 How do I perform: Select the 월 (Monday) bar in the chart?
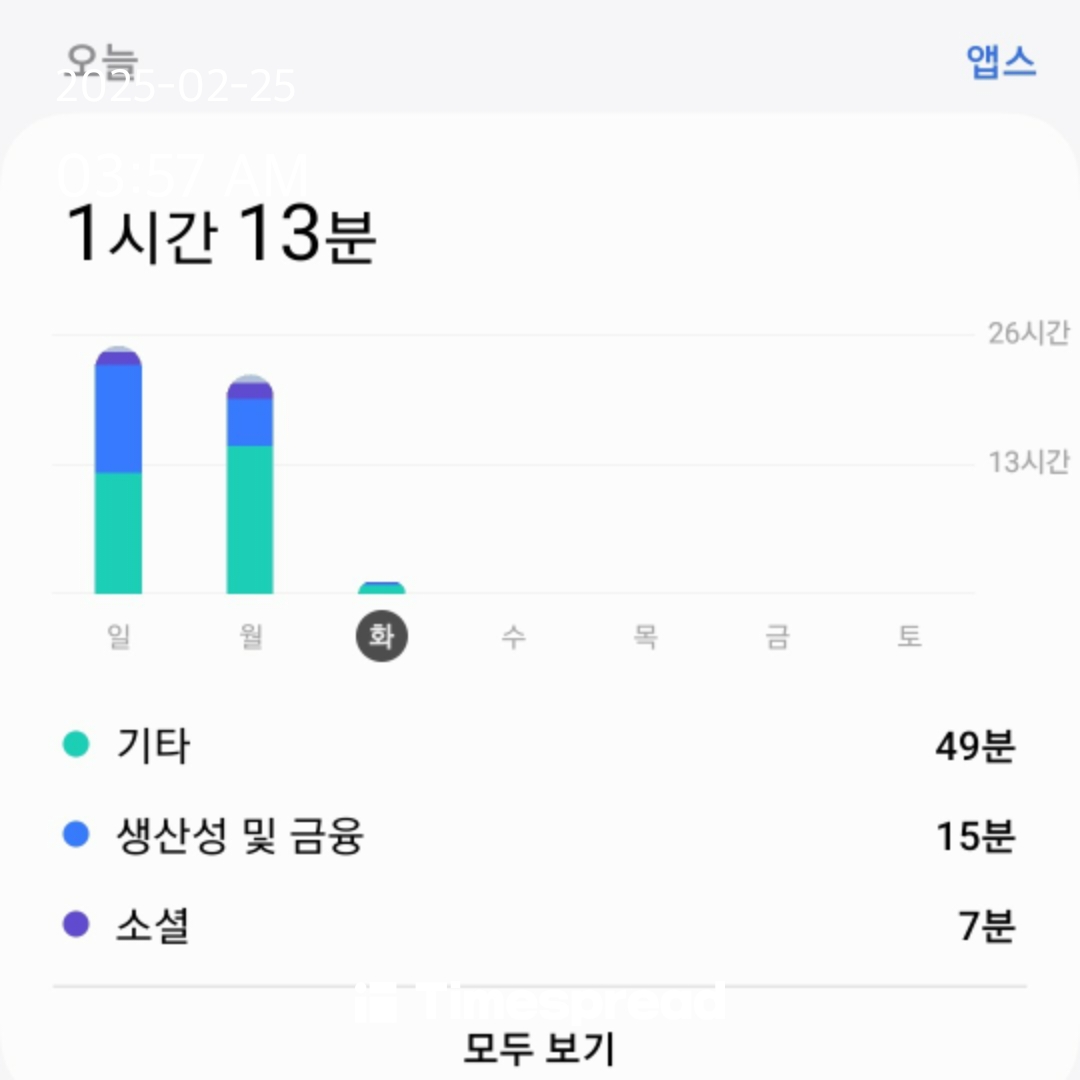(x=250, y=487)
